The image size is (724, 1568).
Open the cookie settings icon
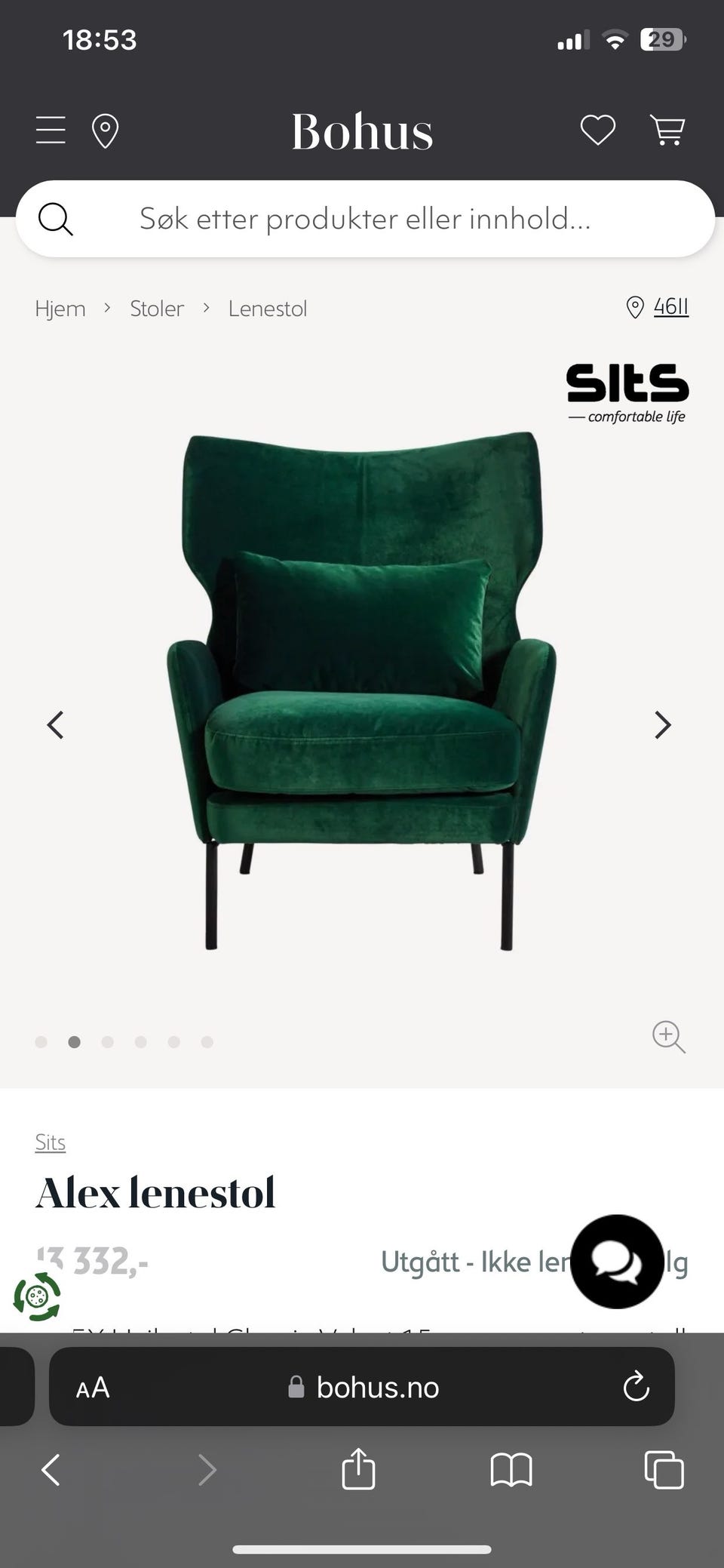click(36, 1296)
